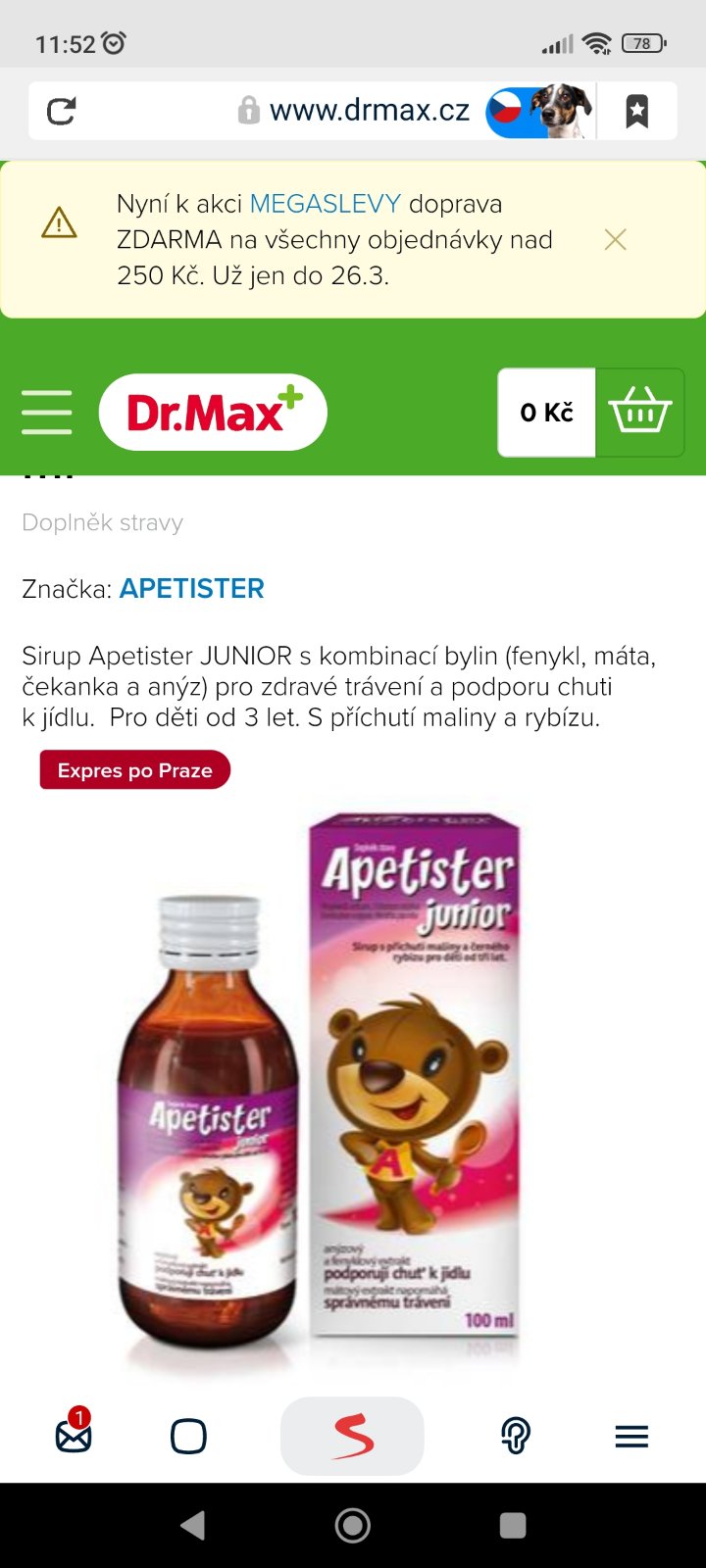The width and height of the screenshot is (706, 1568).
Task: Tap the dog avatar in address bar
Action: coord(559,112)
